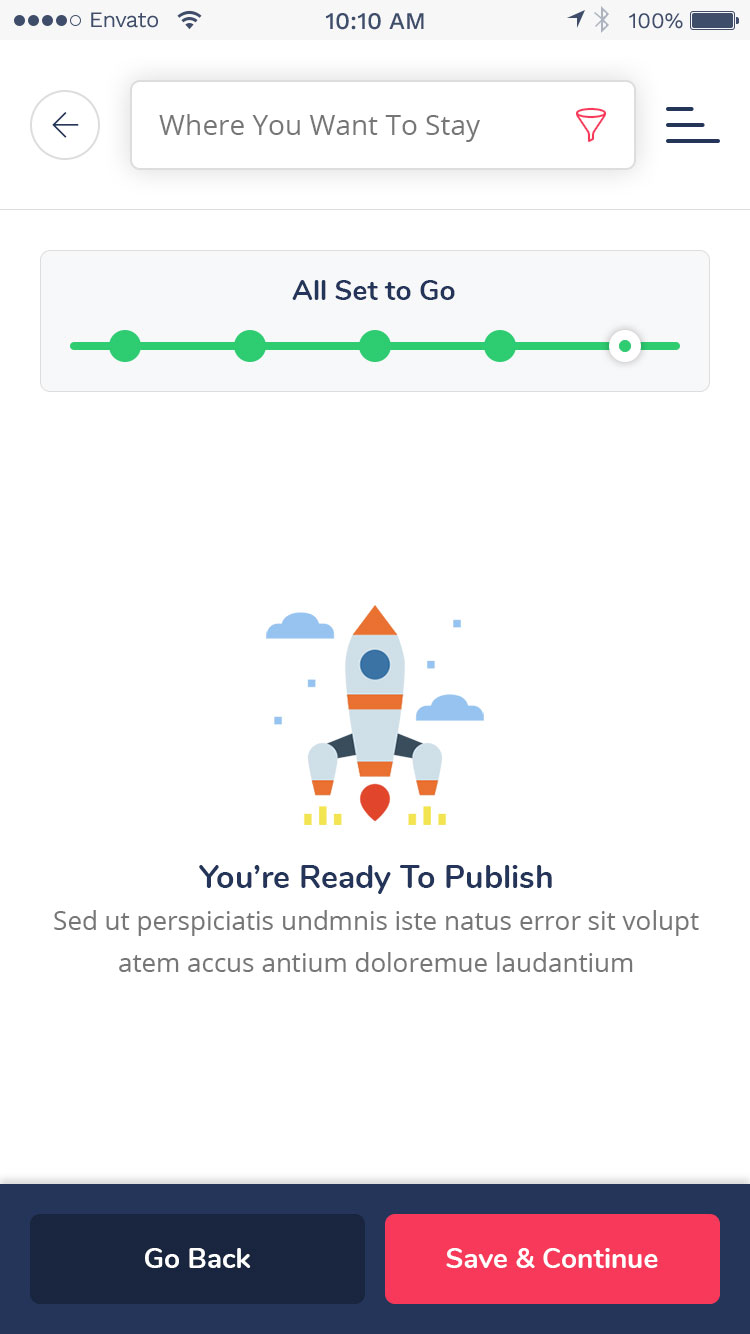Tap the back arrow button
The height and width of the screenshot is (1334, 750).
pos(65,125)
